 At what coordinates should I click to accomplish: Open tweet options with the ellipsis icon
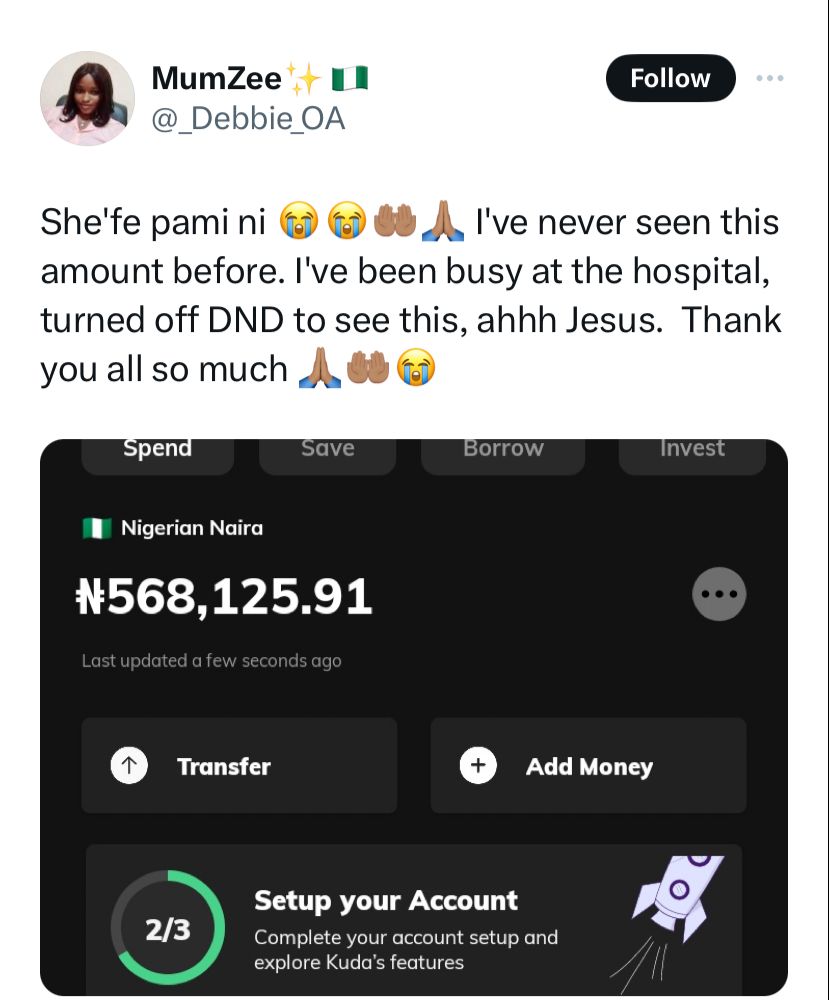(x=770, y=77)
